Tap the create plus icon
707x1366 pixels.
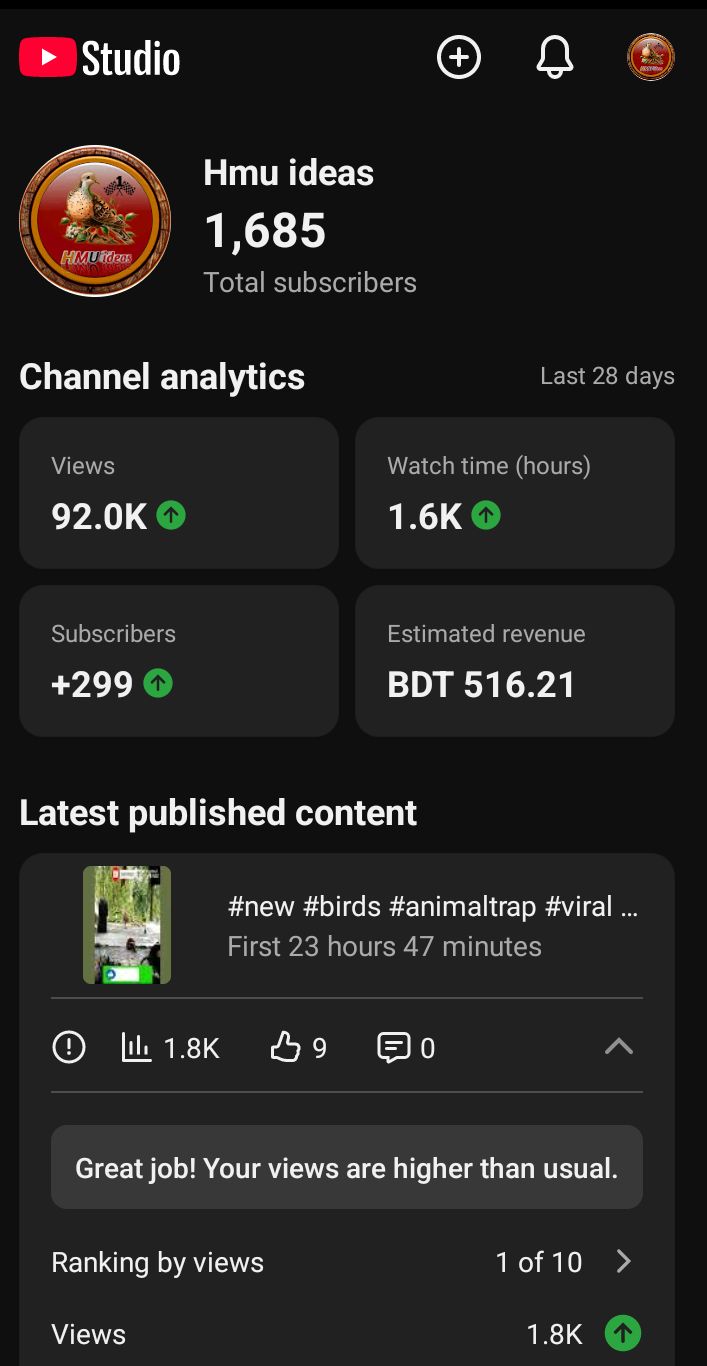(x=459, y=58)
